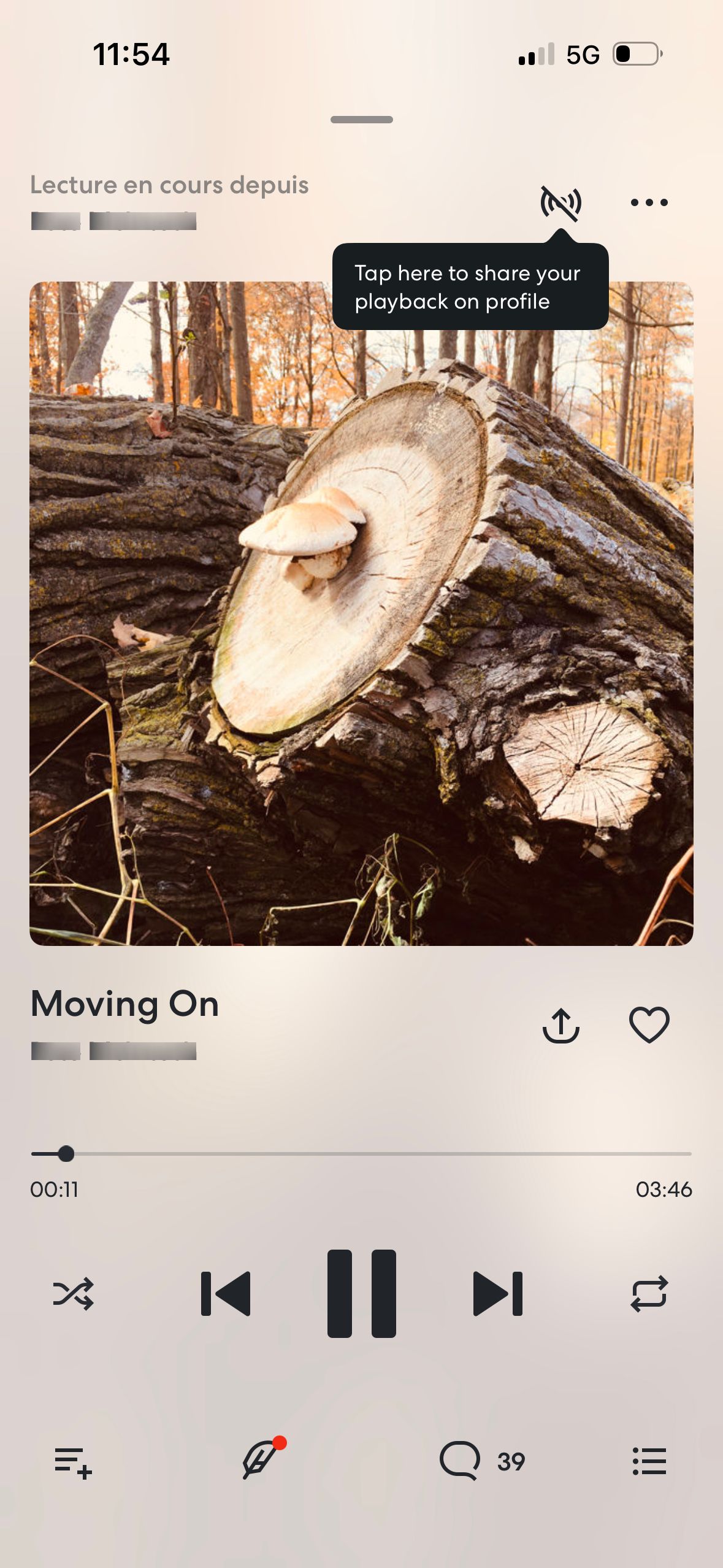723x1568 pixels.
Task: Open the play queue list
Action: (649, 1461)
